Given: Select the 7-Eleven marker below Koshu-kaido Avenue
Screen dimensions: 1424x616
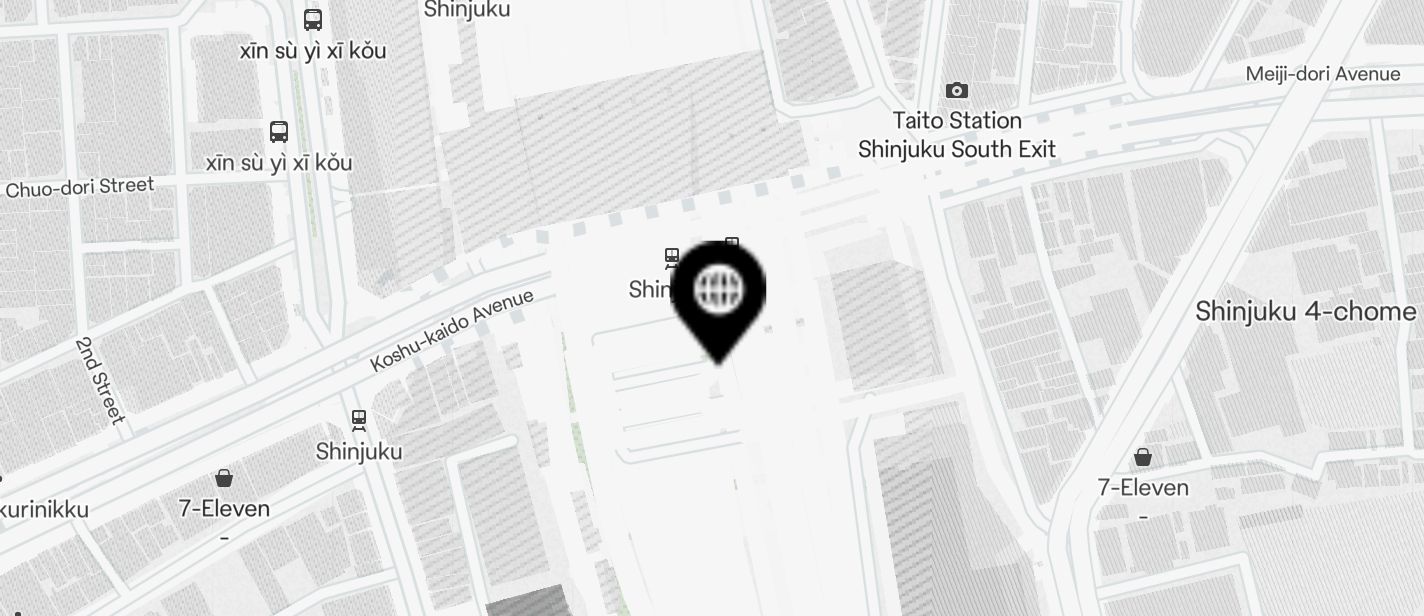Looking at the screenshot, I should coord(224,478).
